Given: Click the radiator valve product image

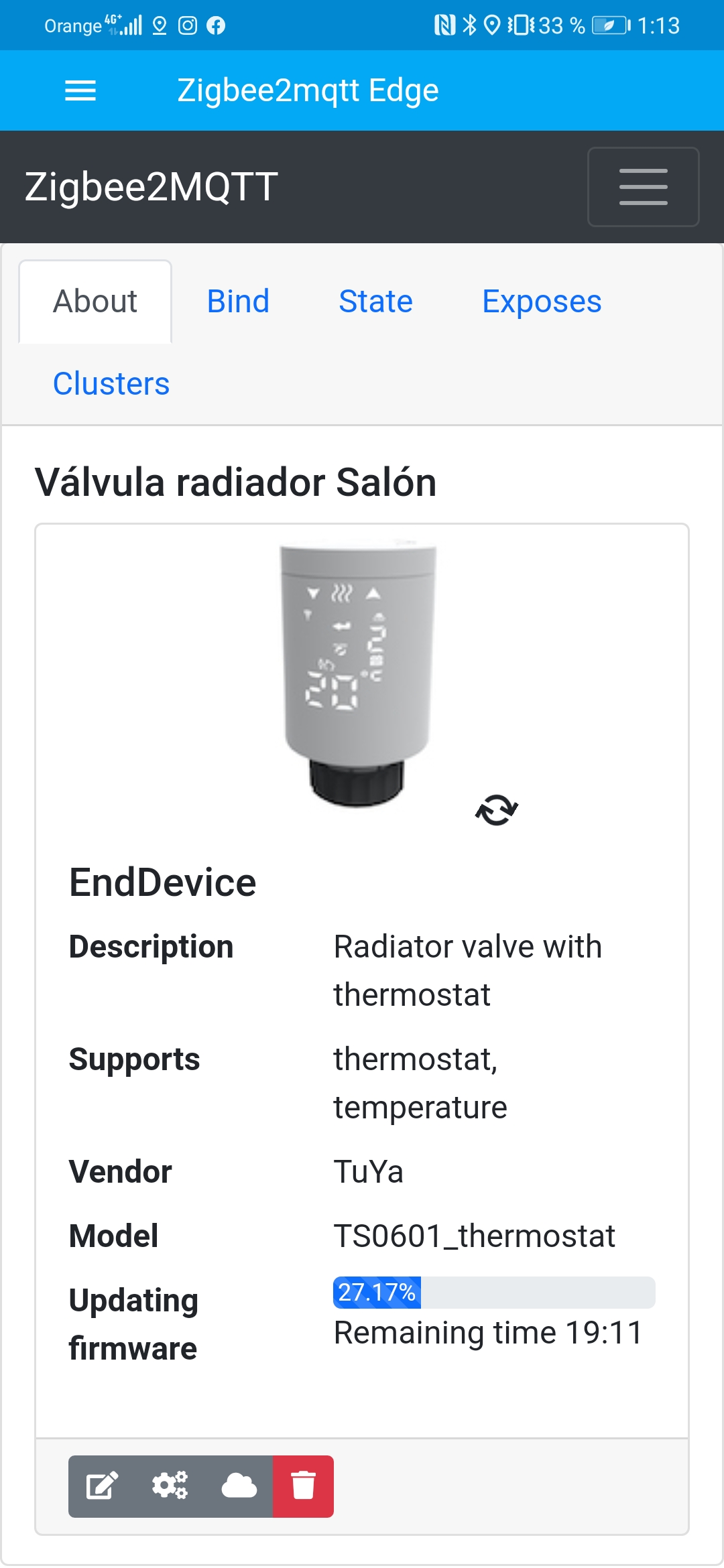Looking at the screenshot, I should (359, 670).
